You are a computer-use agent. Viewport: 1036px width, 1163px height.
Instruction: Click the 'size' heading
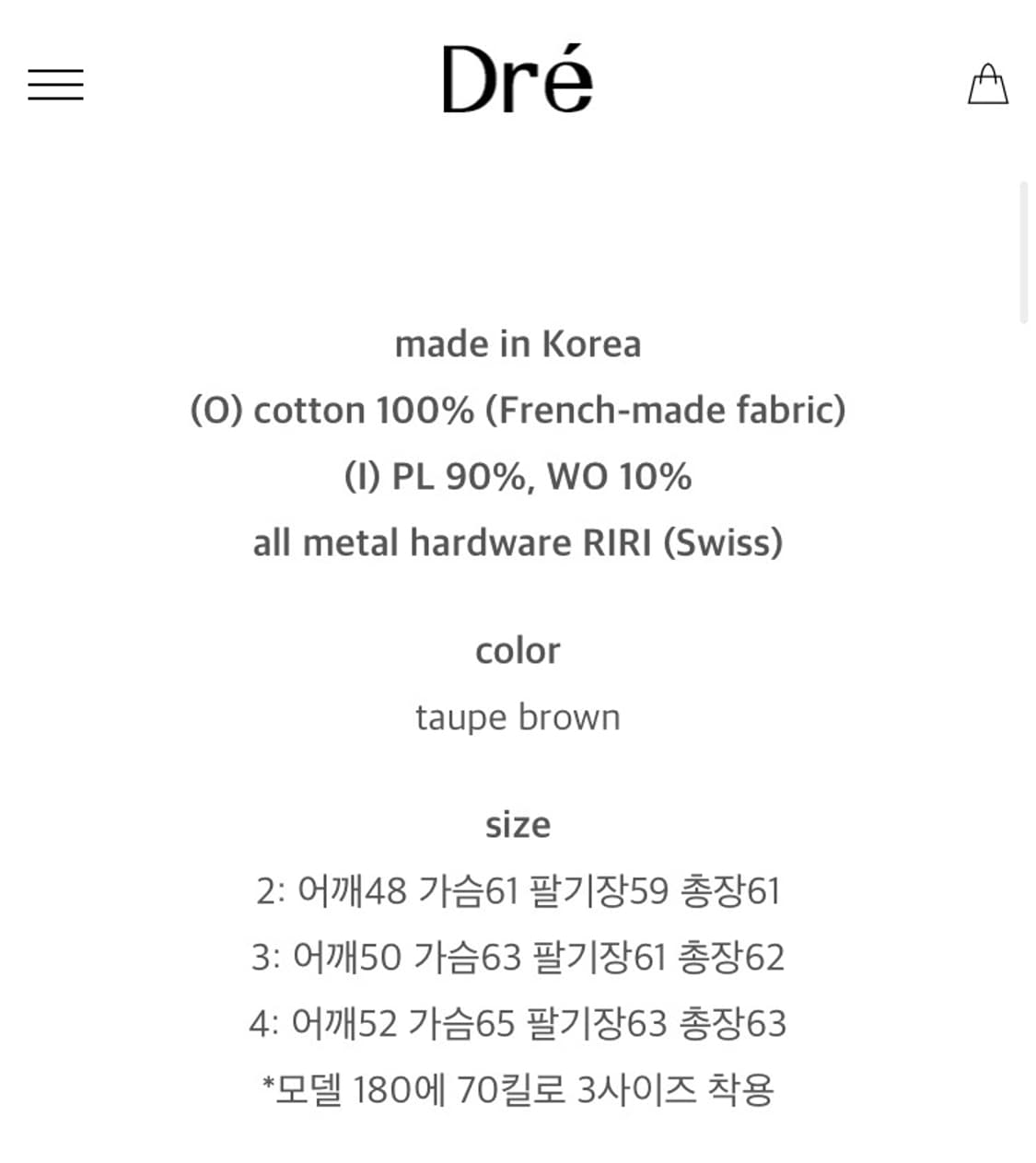(x=518, y=824)
